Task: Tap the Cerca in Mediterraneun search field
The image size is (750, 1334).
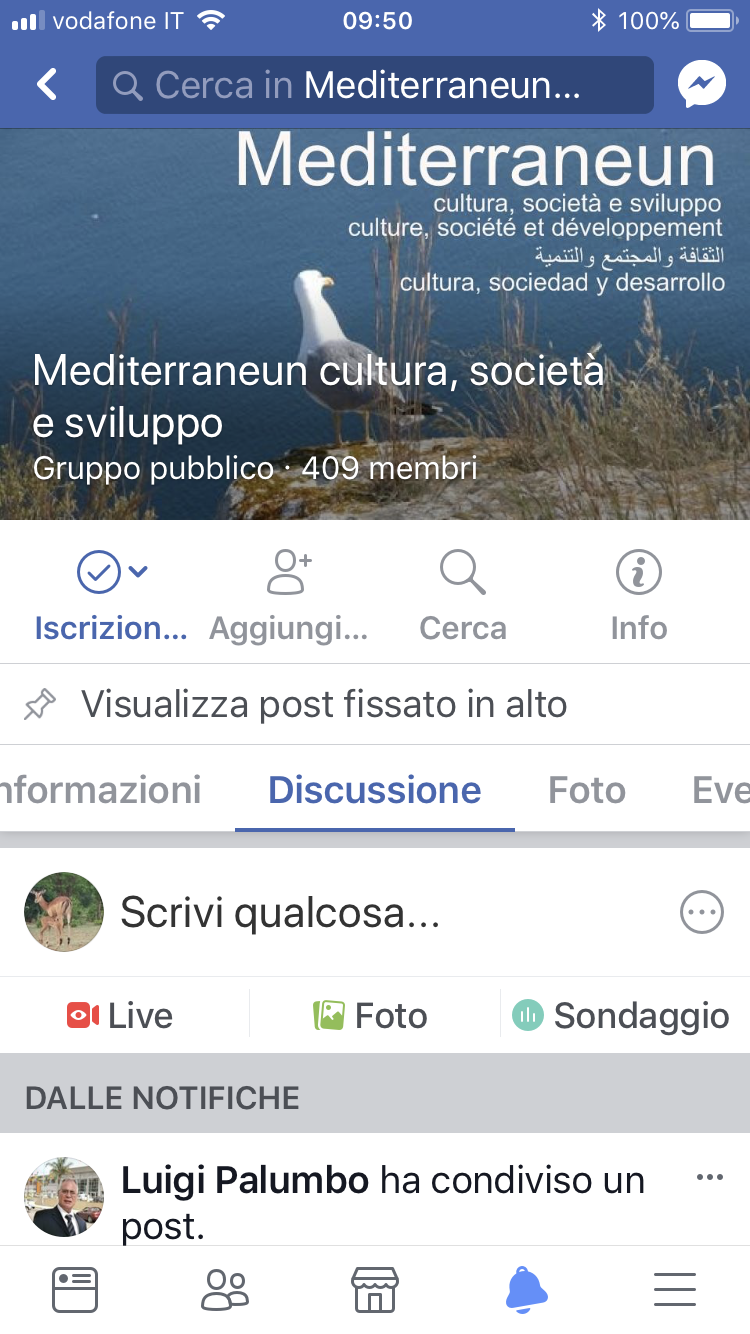Action: 374,85
